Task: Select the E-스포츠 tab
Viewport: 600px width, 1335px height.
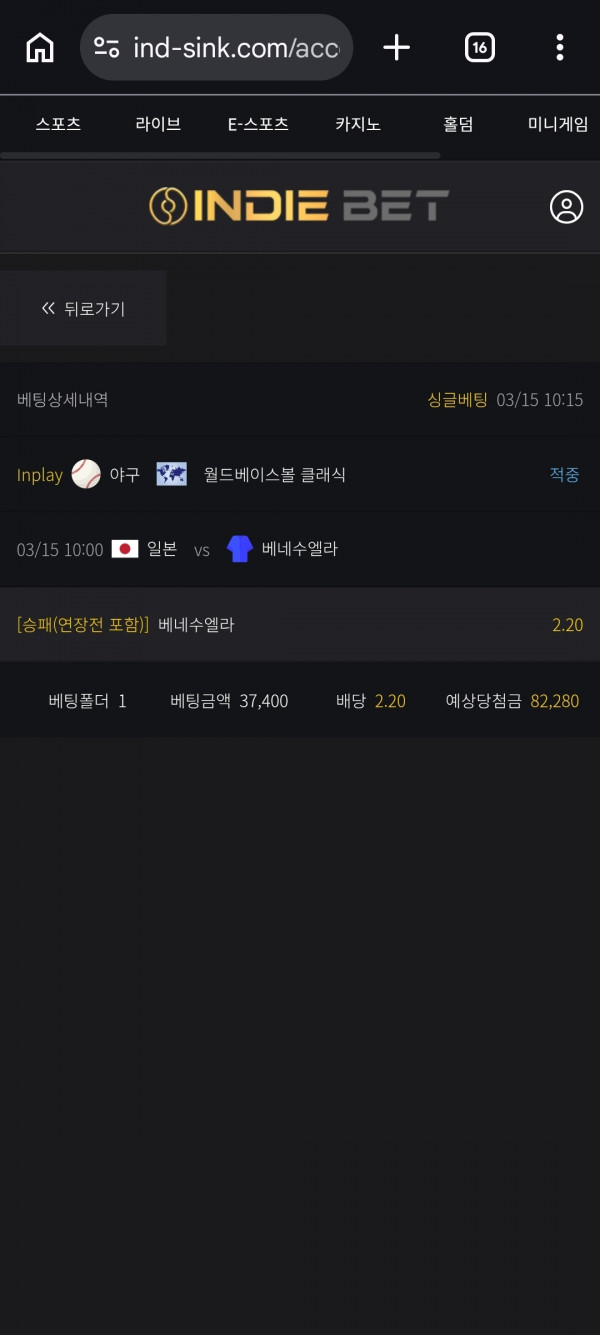Action: click(258, 125)
